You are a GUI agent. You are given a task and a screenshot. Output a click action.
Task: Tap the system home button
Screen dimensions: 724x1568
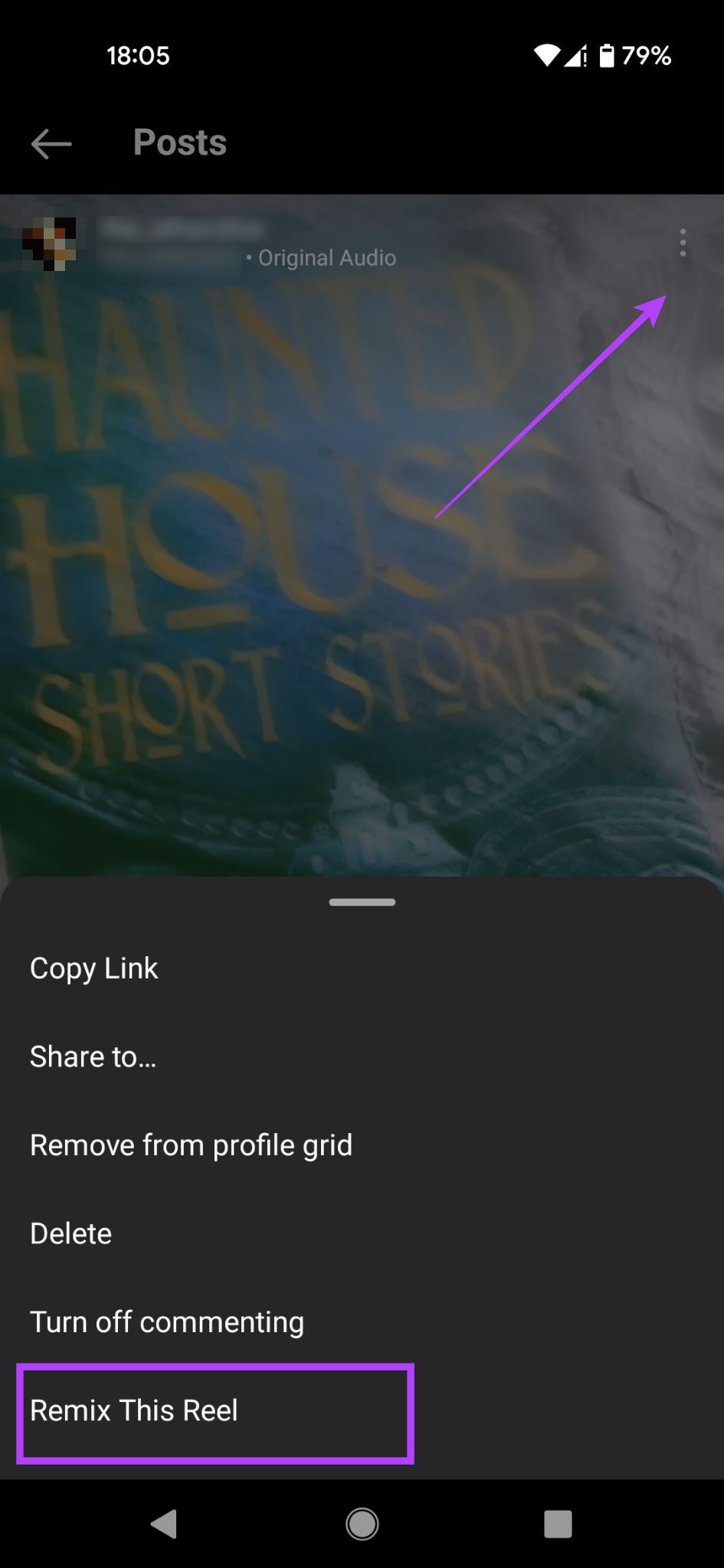point(362,1524)
